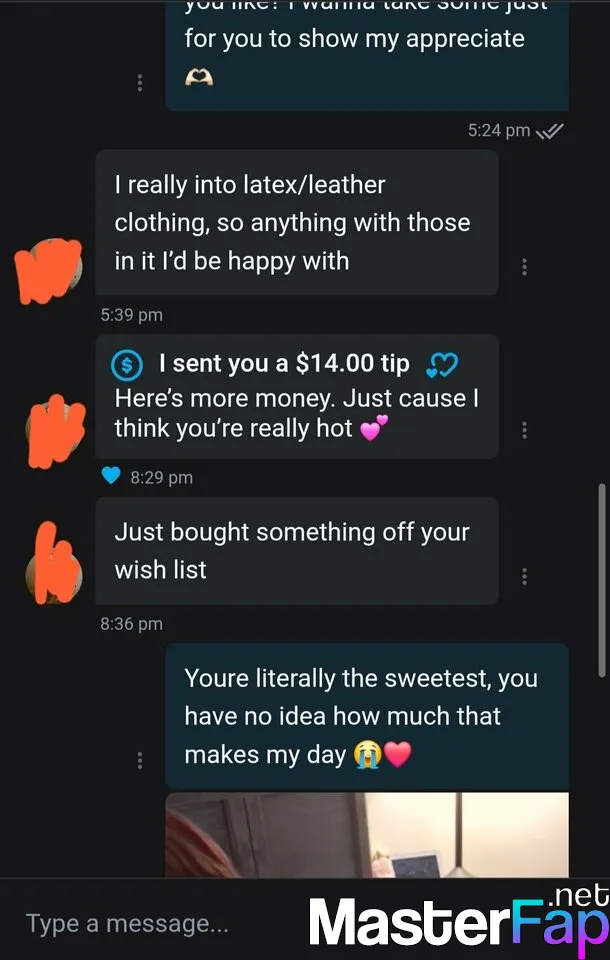Open options for the latex/leather clothing message
The width and height of the screenshot is (610, 960).
[524, 267]
